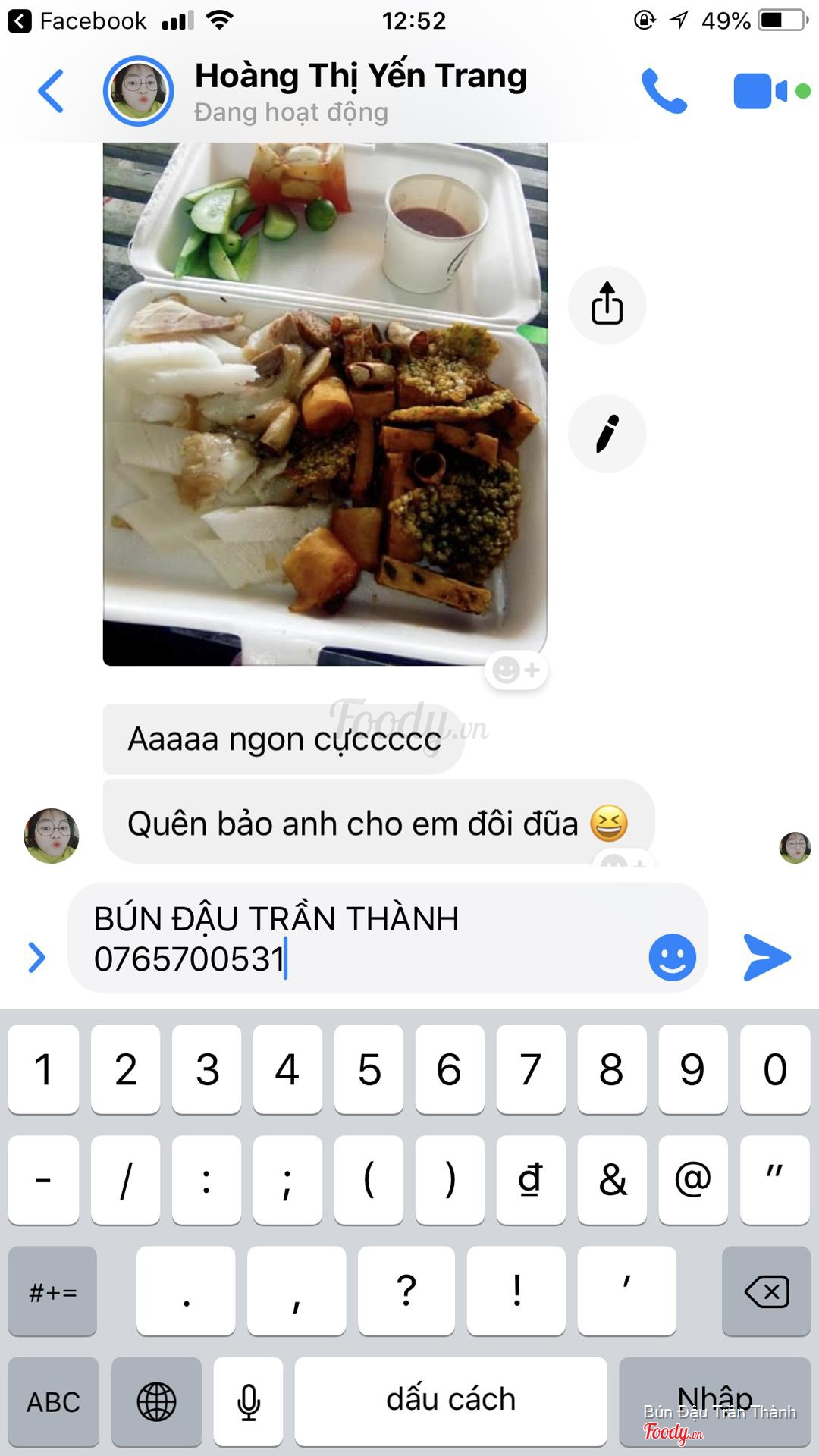Return to the Facebook app

pos(76,21)
